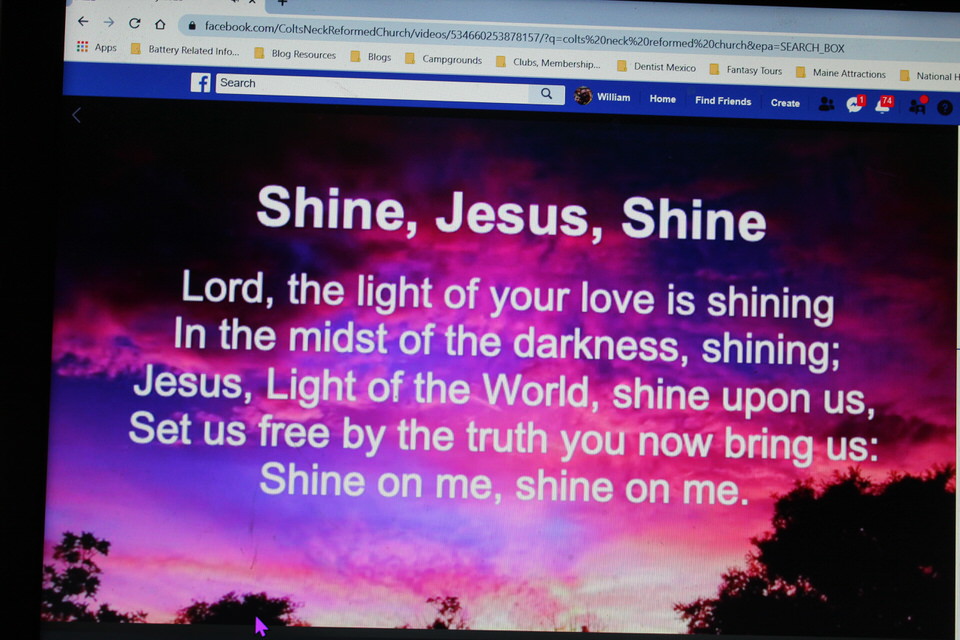Go back in the browser
This screenshot has height=640, width=960.
[x=83, y=22]
